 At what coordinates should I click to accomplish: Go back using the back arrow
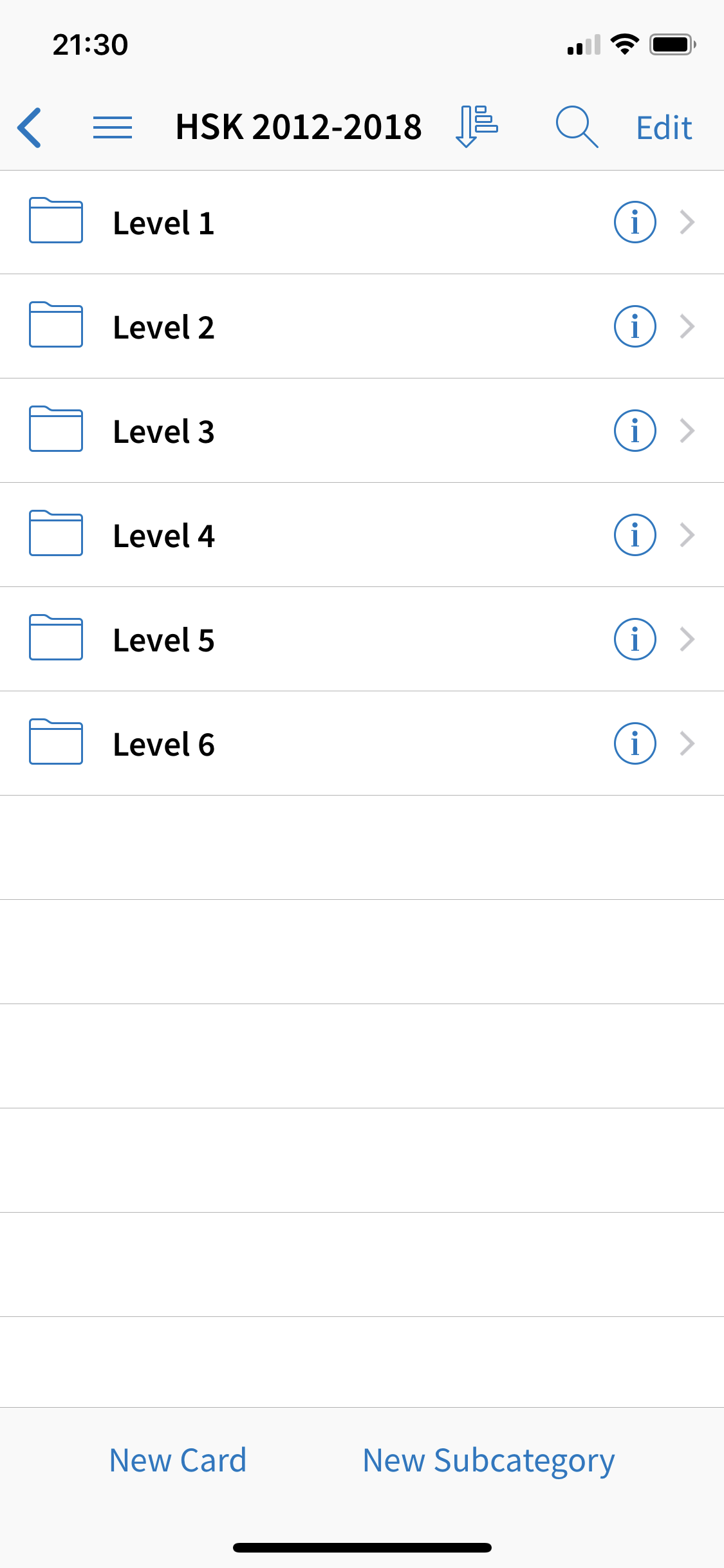[30, 127]
